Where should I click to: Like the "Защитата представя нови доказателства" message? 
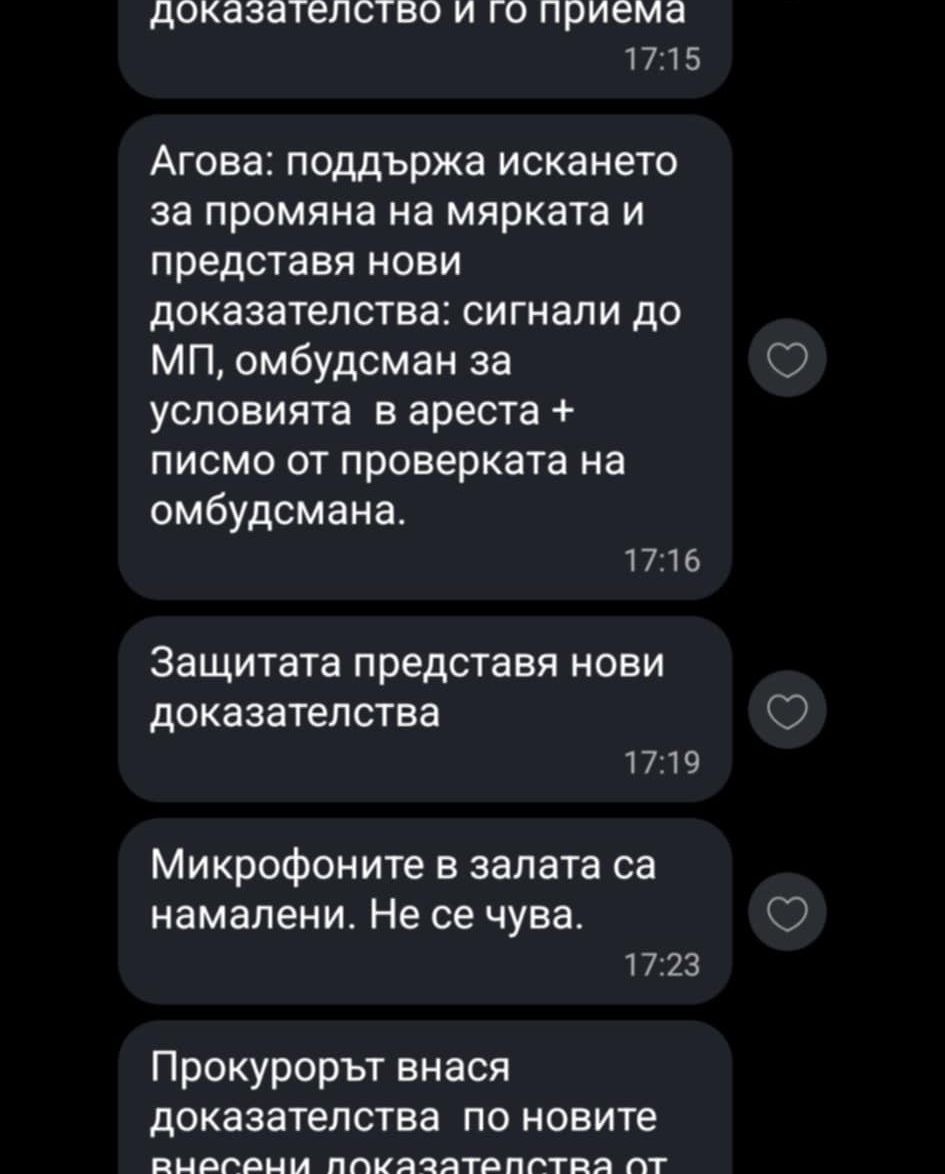coord(788,710)
